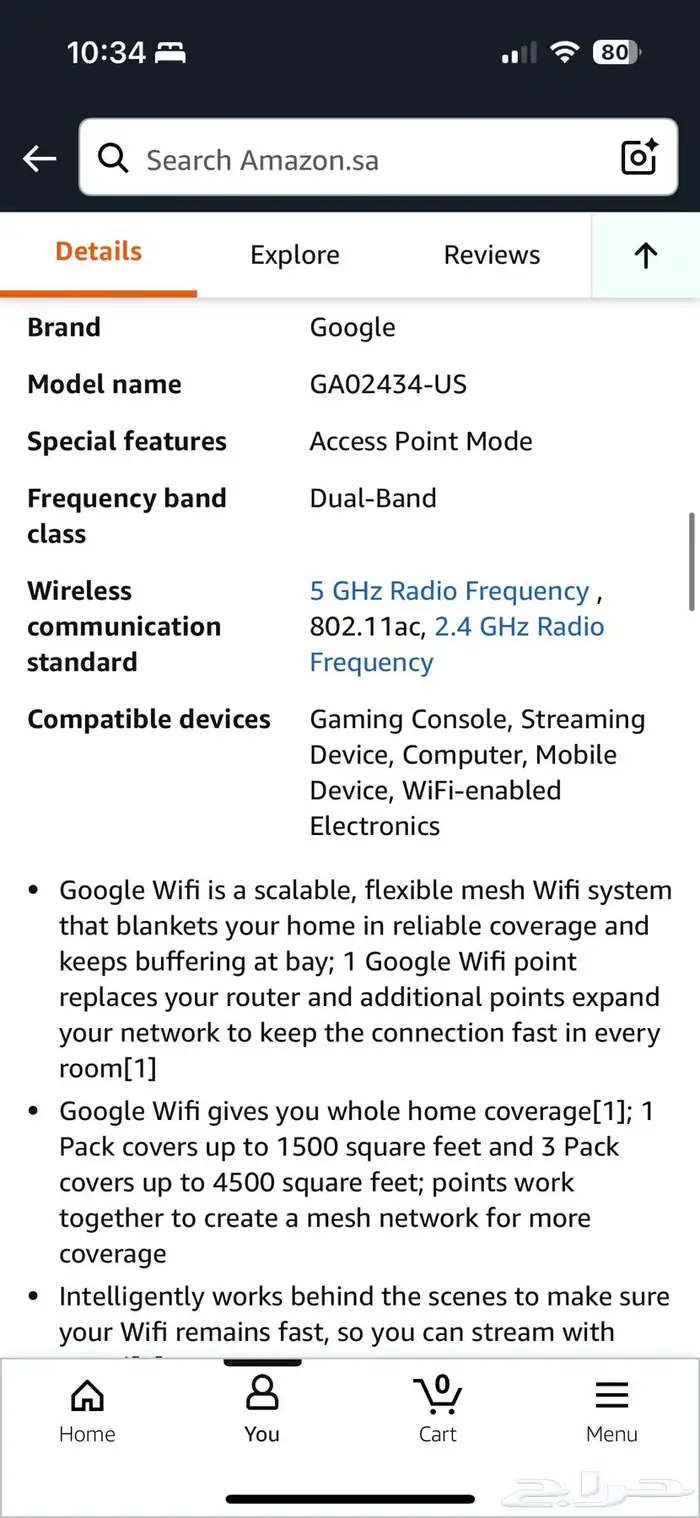This screenshot has height=1518, width=700.
Task: Jump to top with up arrow
Action: coord(645,256)
